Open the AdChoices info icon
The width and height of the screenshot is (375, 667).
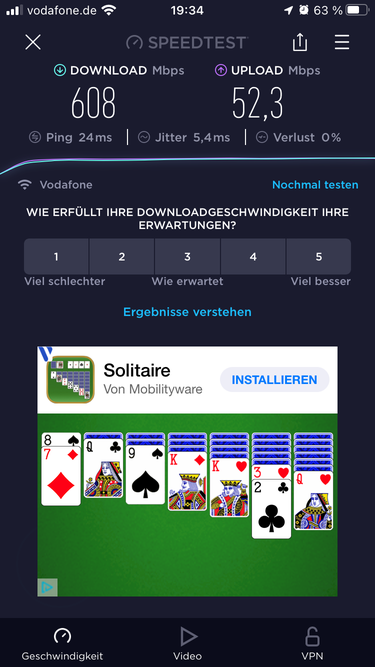48,587
